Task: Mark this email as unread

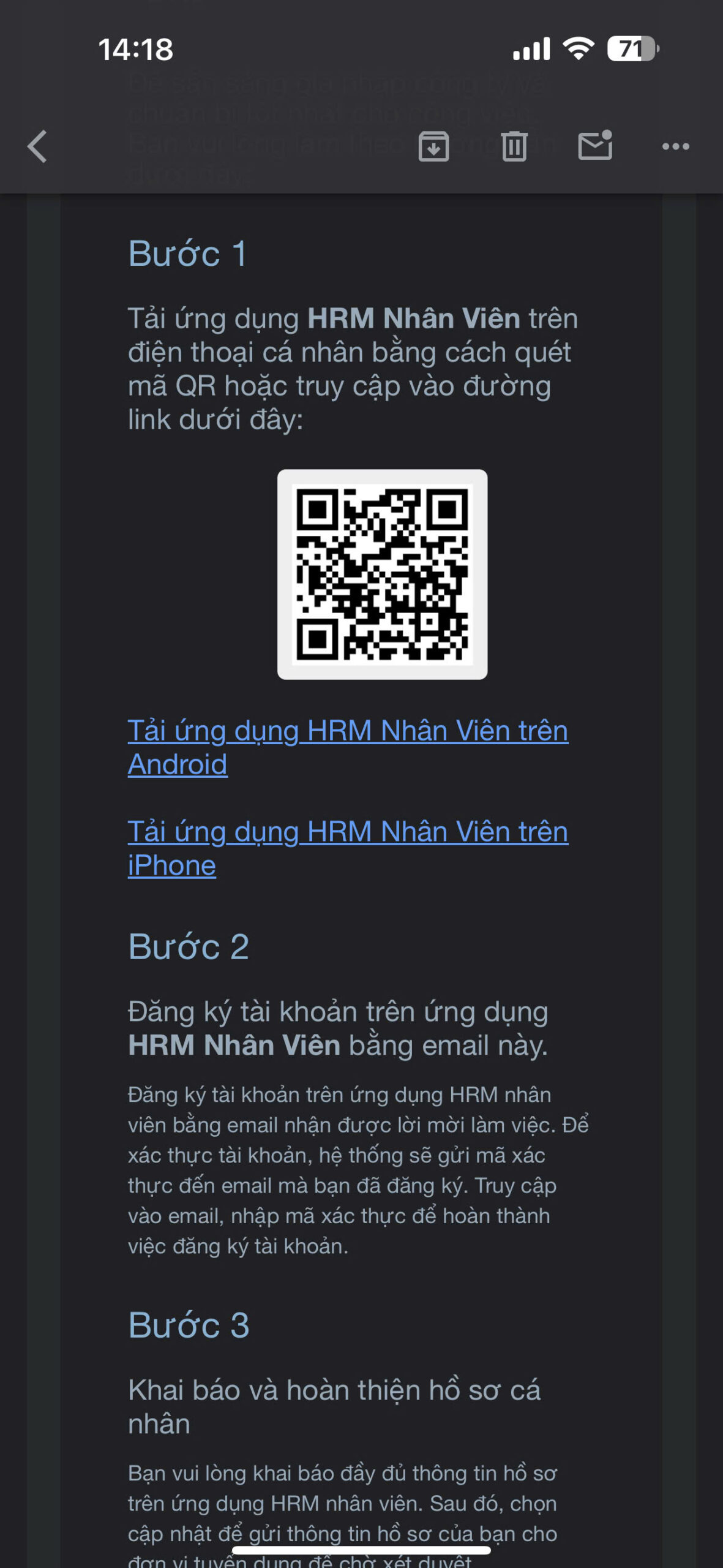Action: [595, 146]
